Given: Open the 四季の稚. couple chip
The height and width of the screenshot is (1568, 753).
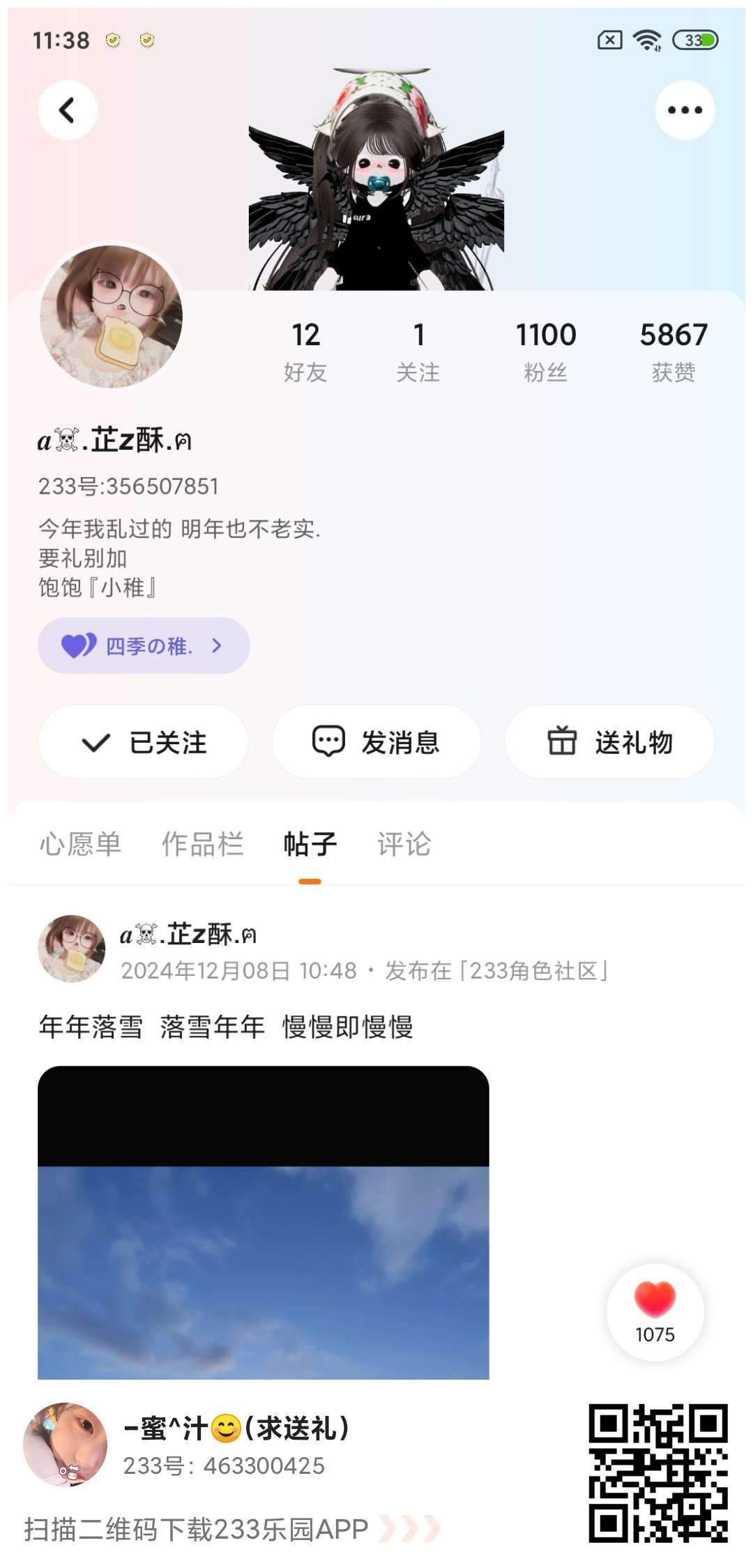Looking at the screenshot, I should (144, 646).
